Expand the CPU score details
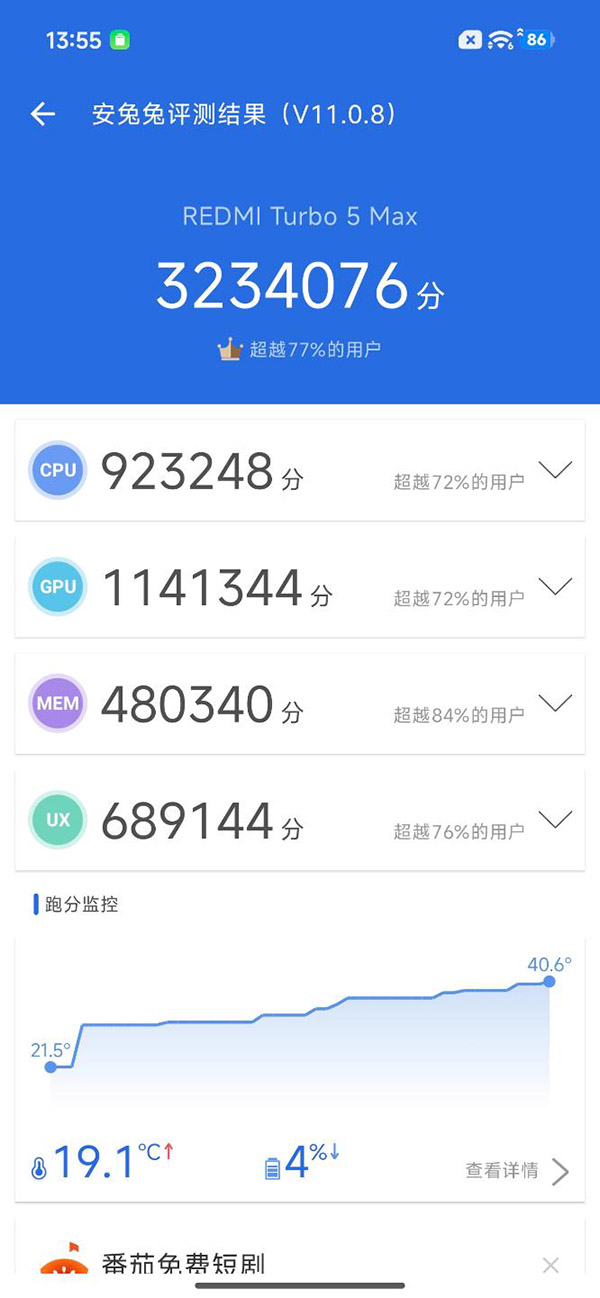The image size is (600, 1298). [554, 470]
